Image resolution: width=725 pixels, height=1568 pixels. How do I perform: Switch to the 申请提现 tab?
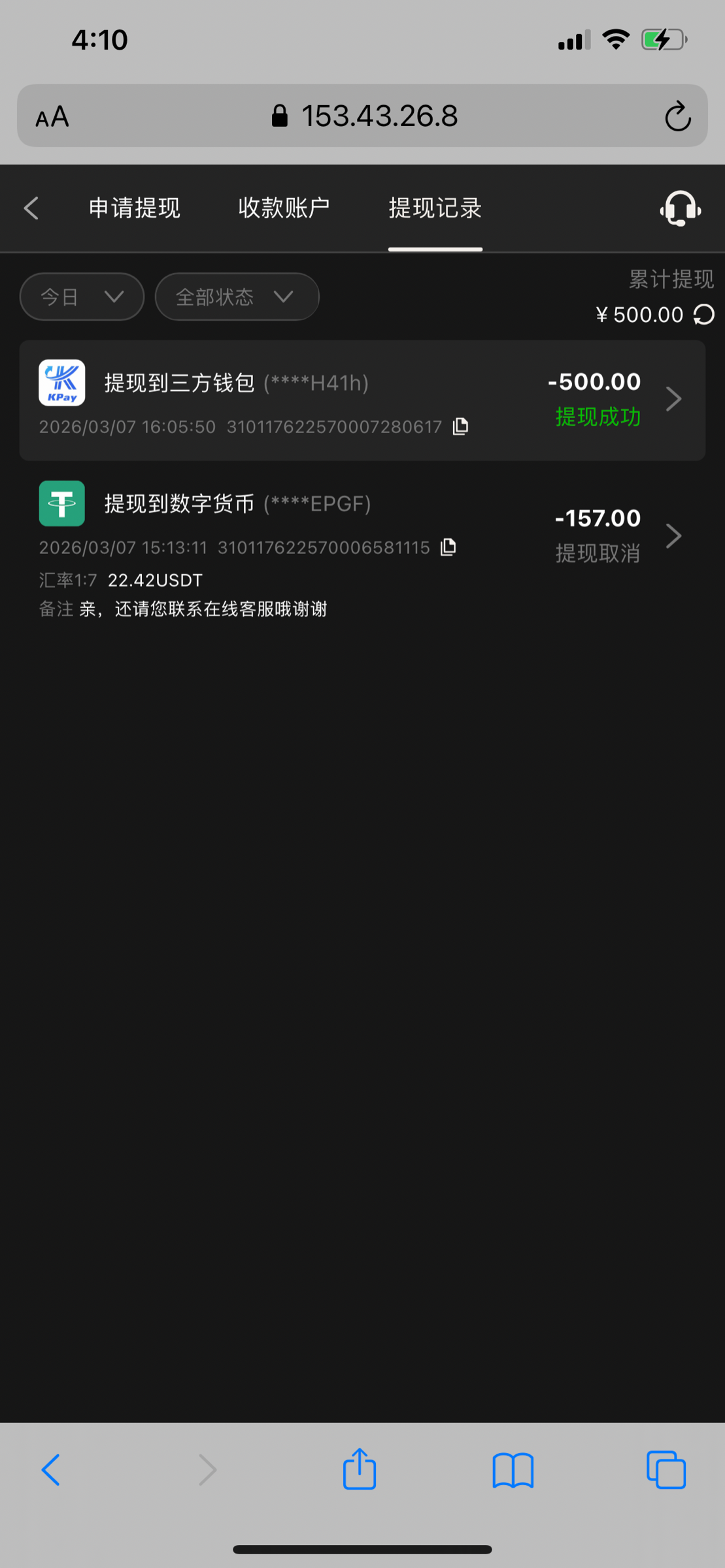[135, 208]
